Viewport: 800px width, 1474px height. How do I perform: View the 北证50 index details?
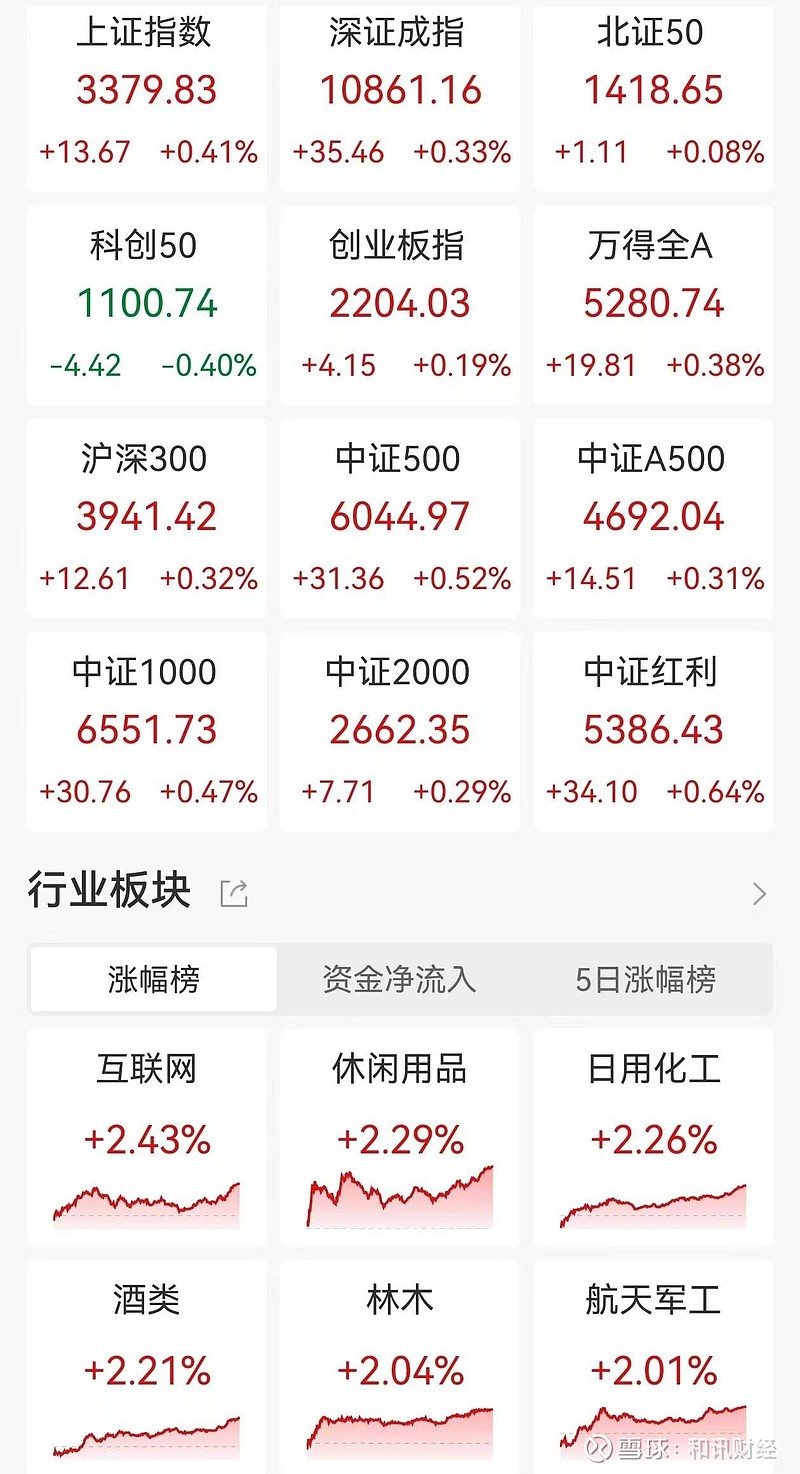tap(653, 95)
